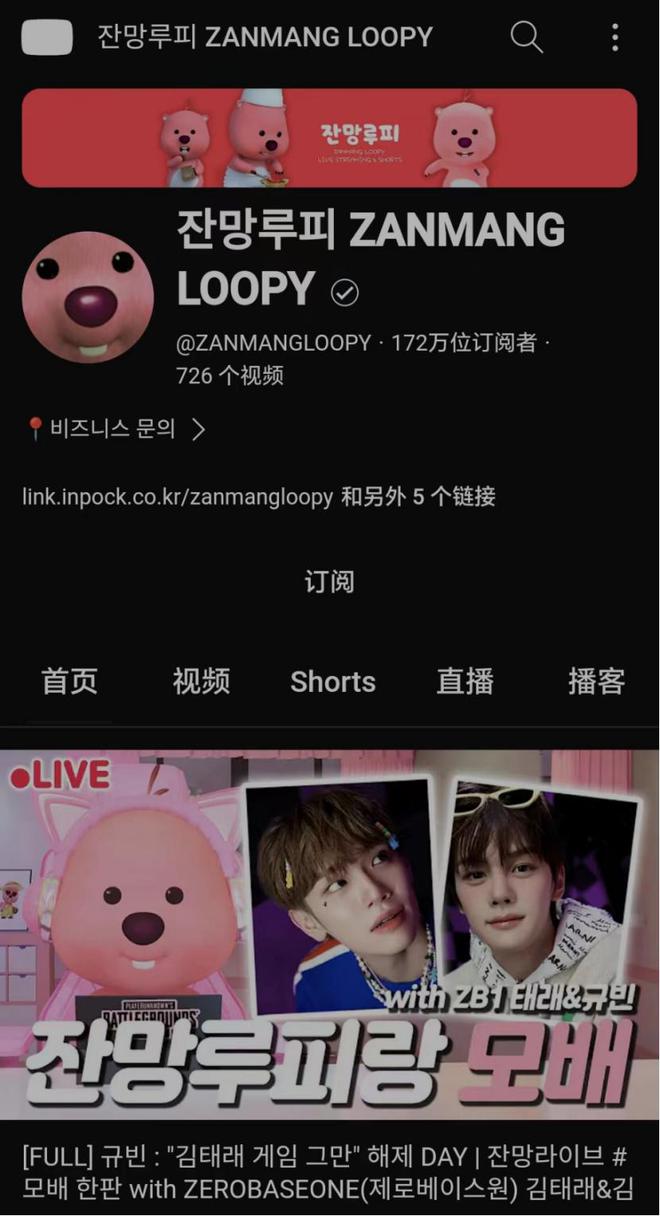Expand the 비즈니스 문의 channel description
Image resolution: width=660 pixels, height=1216 pixels.
tap(117, 429)
